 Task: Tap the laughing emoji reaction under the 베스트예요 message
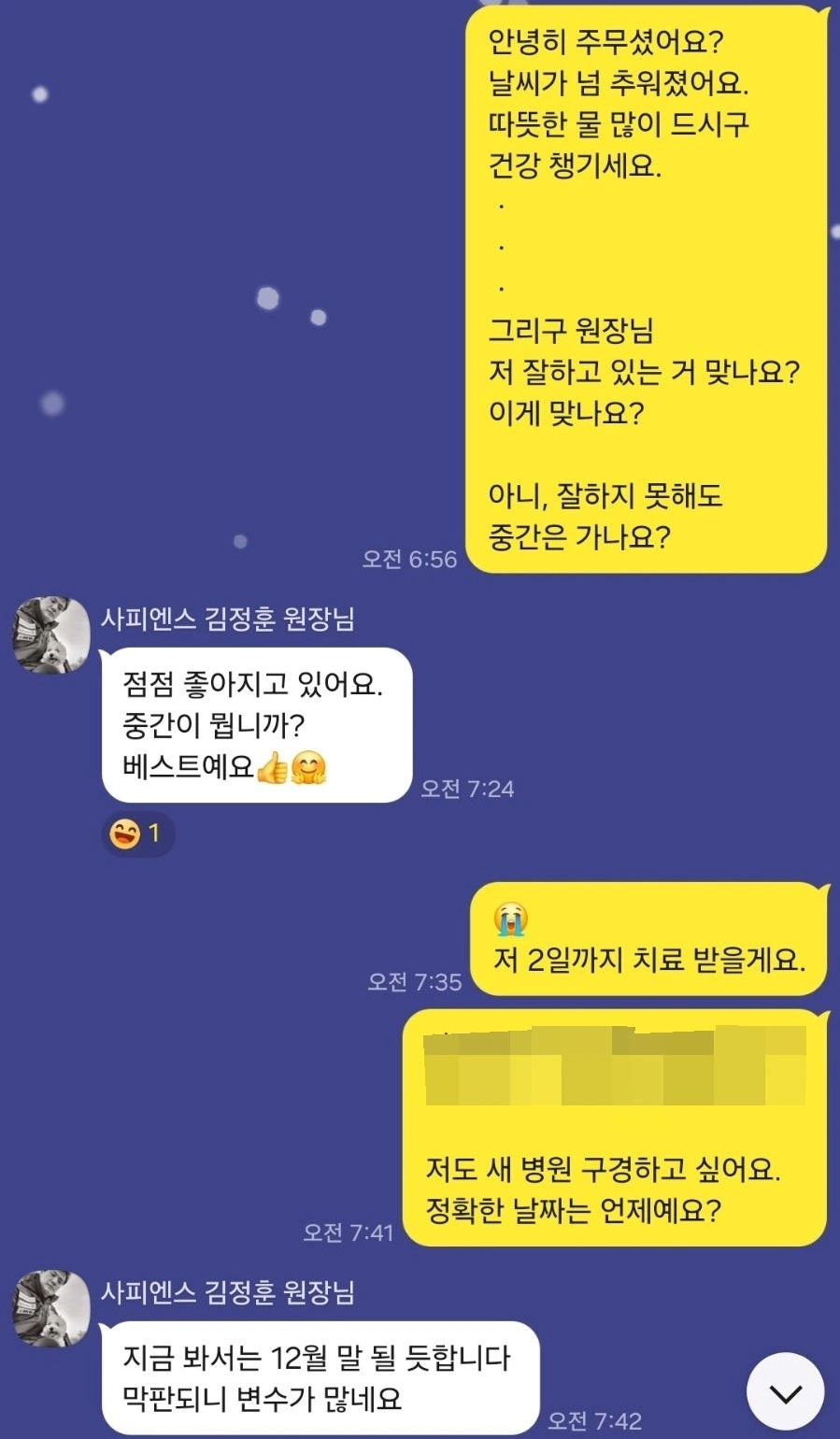coord(137,832)
